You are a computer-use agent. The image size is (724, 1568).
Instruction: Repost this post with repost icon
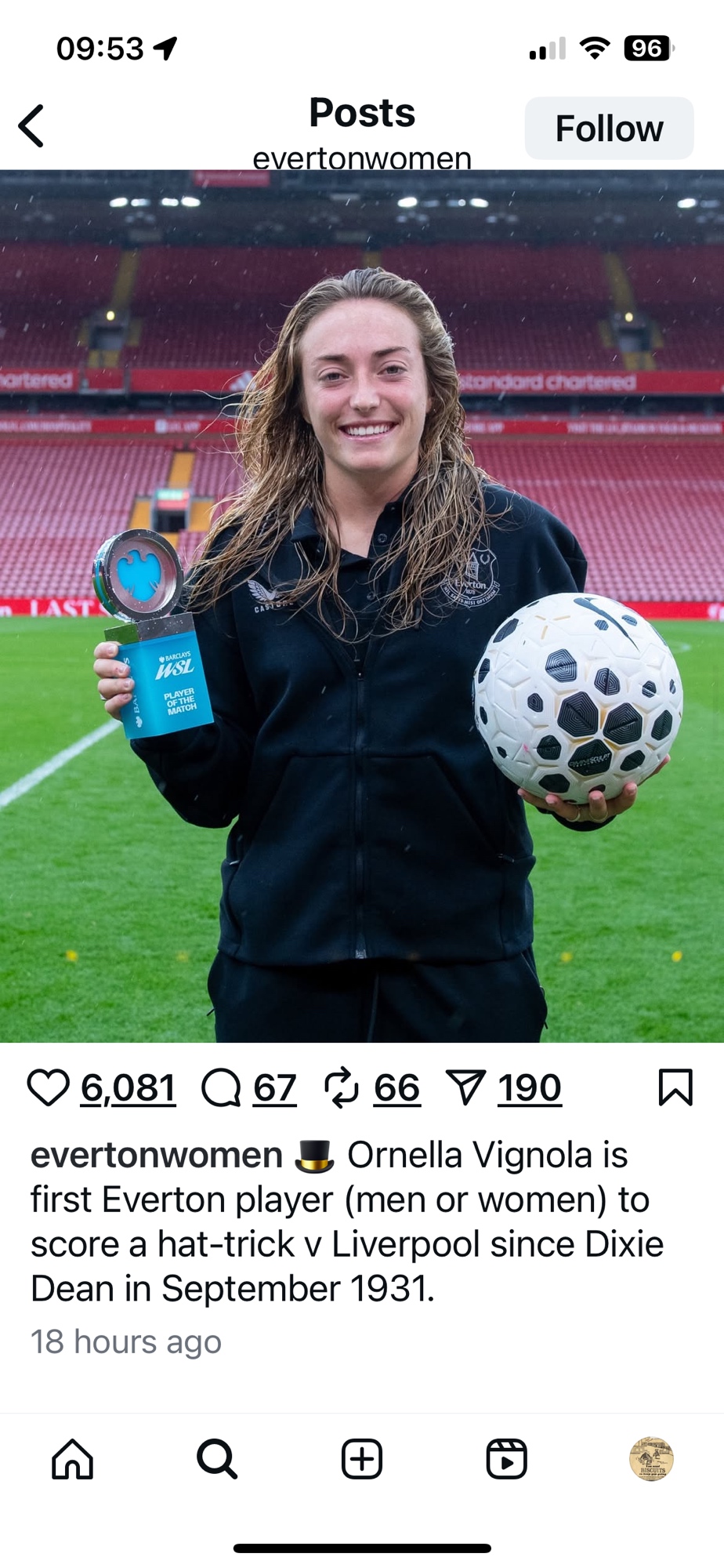[x=342, y=1088]
